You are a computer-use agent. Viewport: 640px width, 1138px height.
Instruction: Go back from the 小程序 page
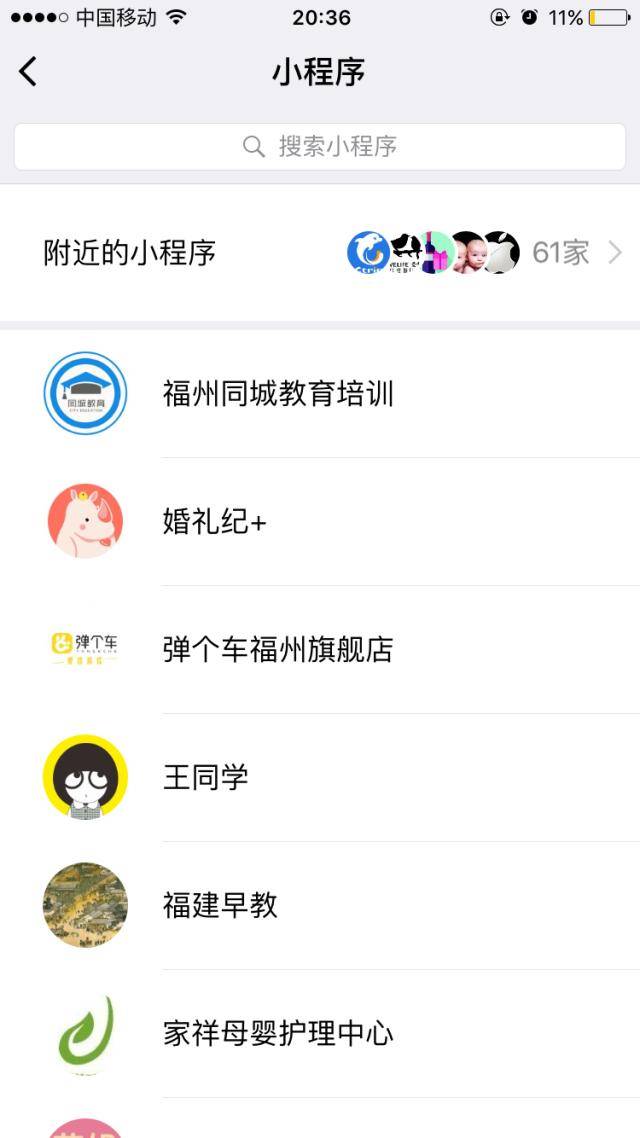click(x=28, y=72)
